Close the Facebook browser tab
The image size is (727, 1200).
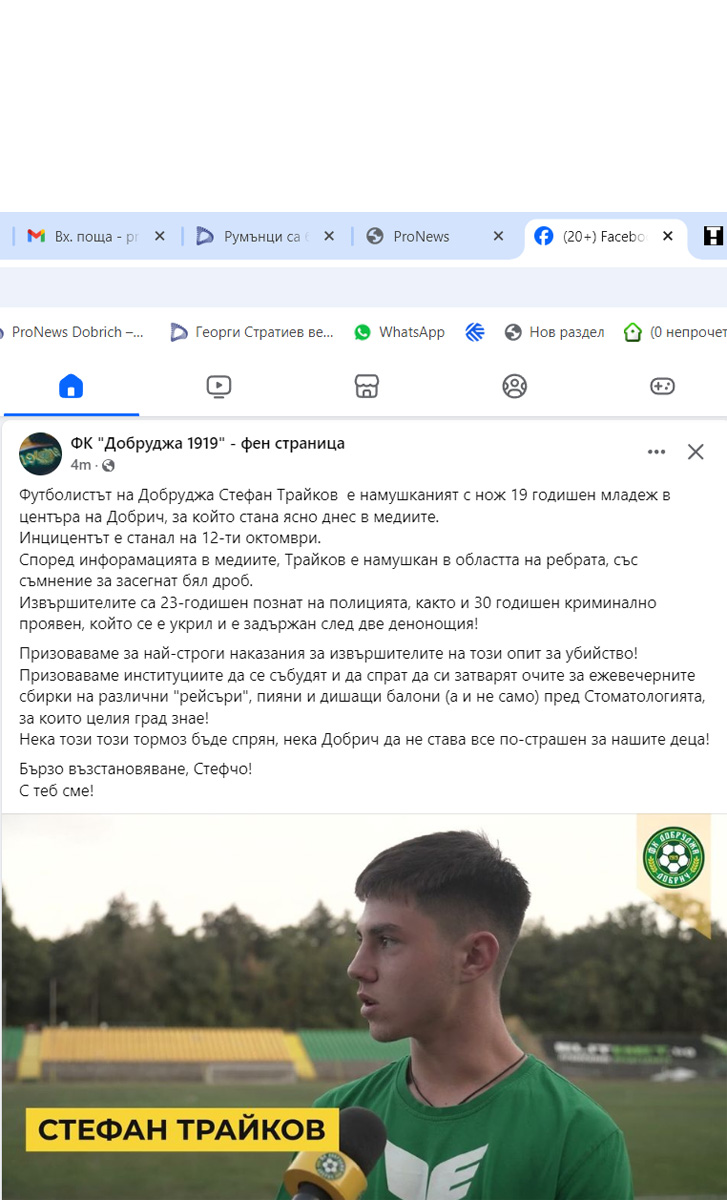[668, 237]
